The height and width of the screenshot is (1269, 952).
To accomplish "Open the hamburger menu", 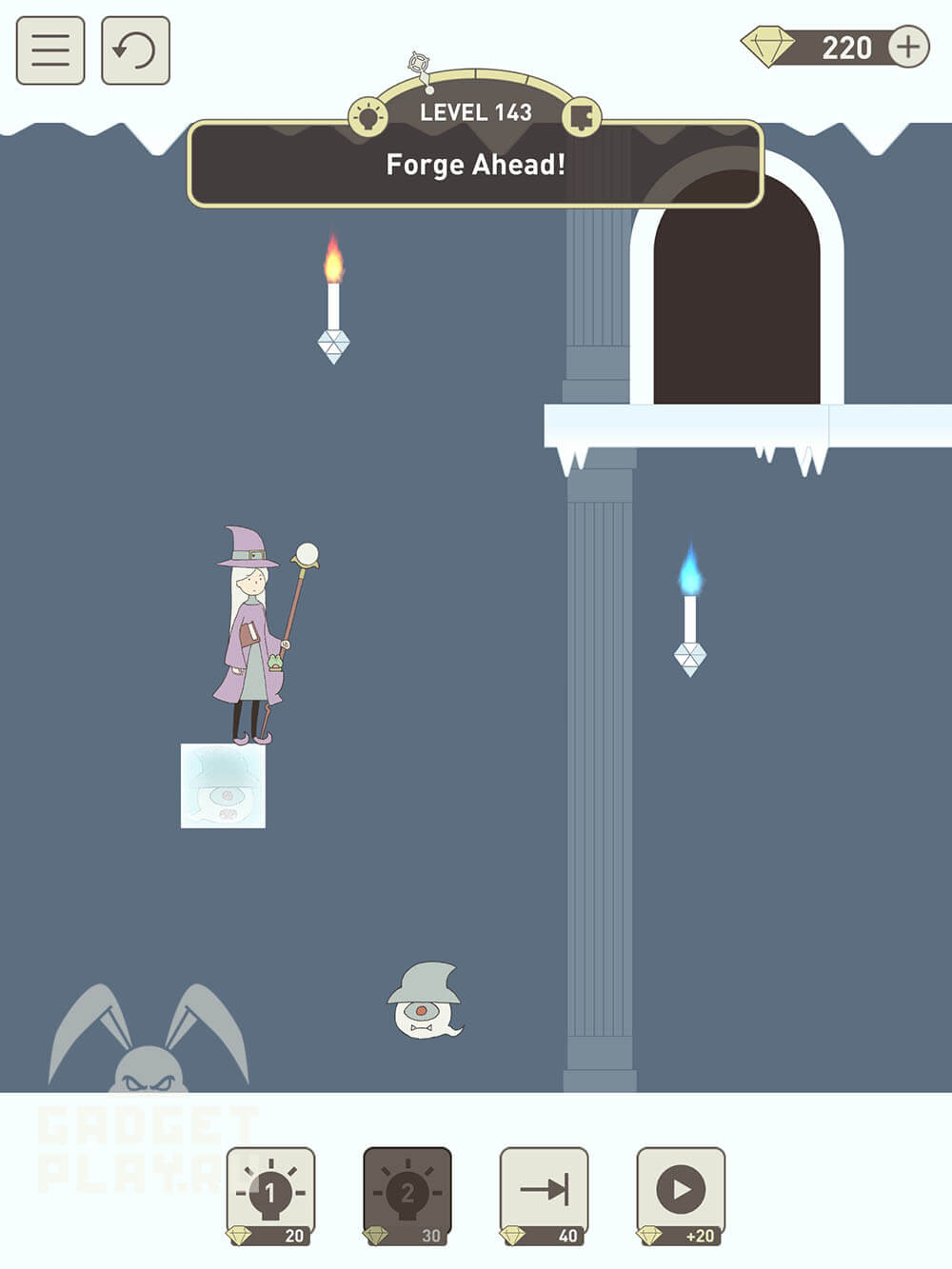I will (50, 50).
